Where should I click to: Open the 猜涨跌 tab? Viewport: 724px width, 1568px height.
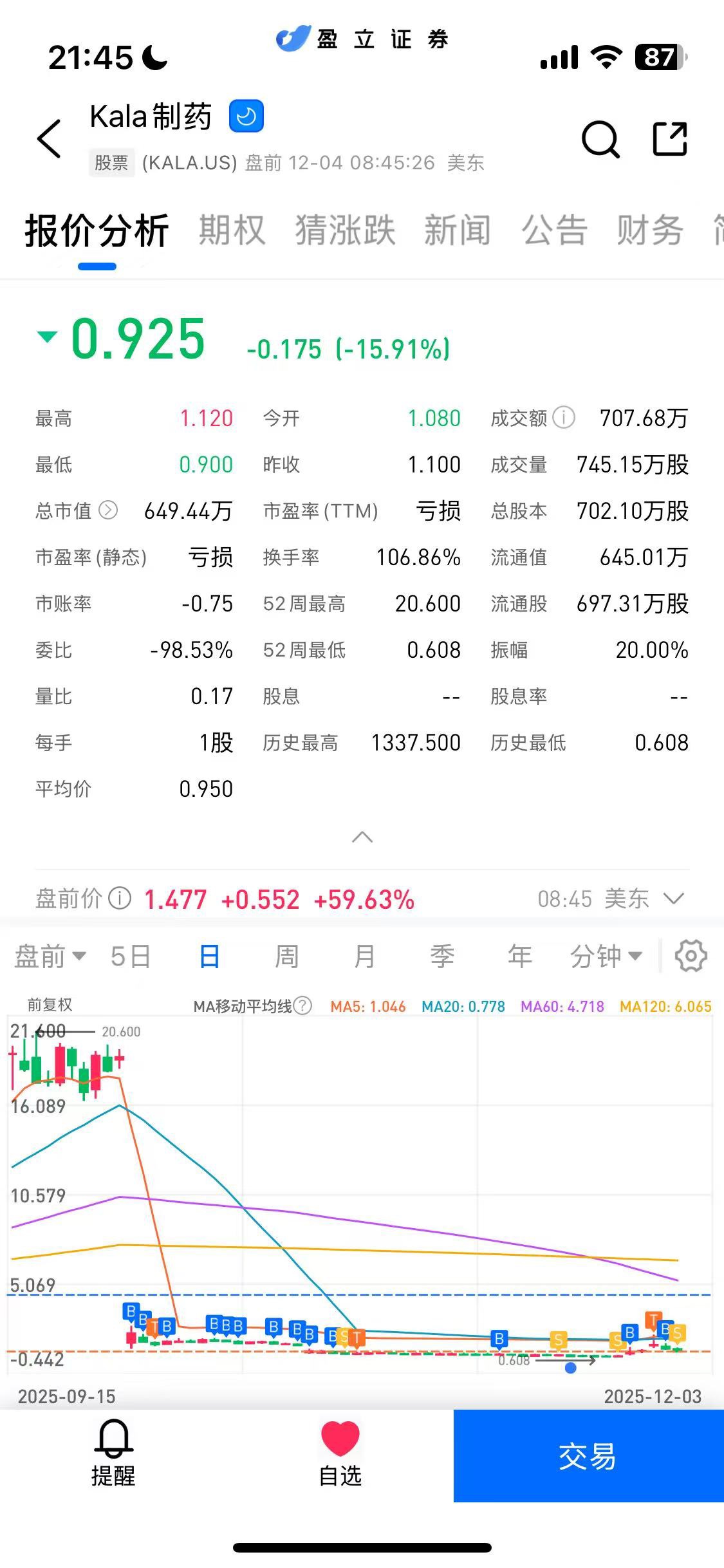click(345, 230)
